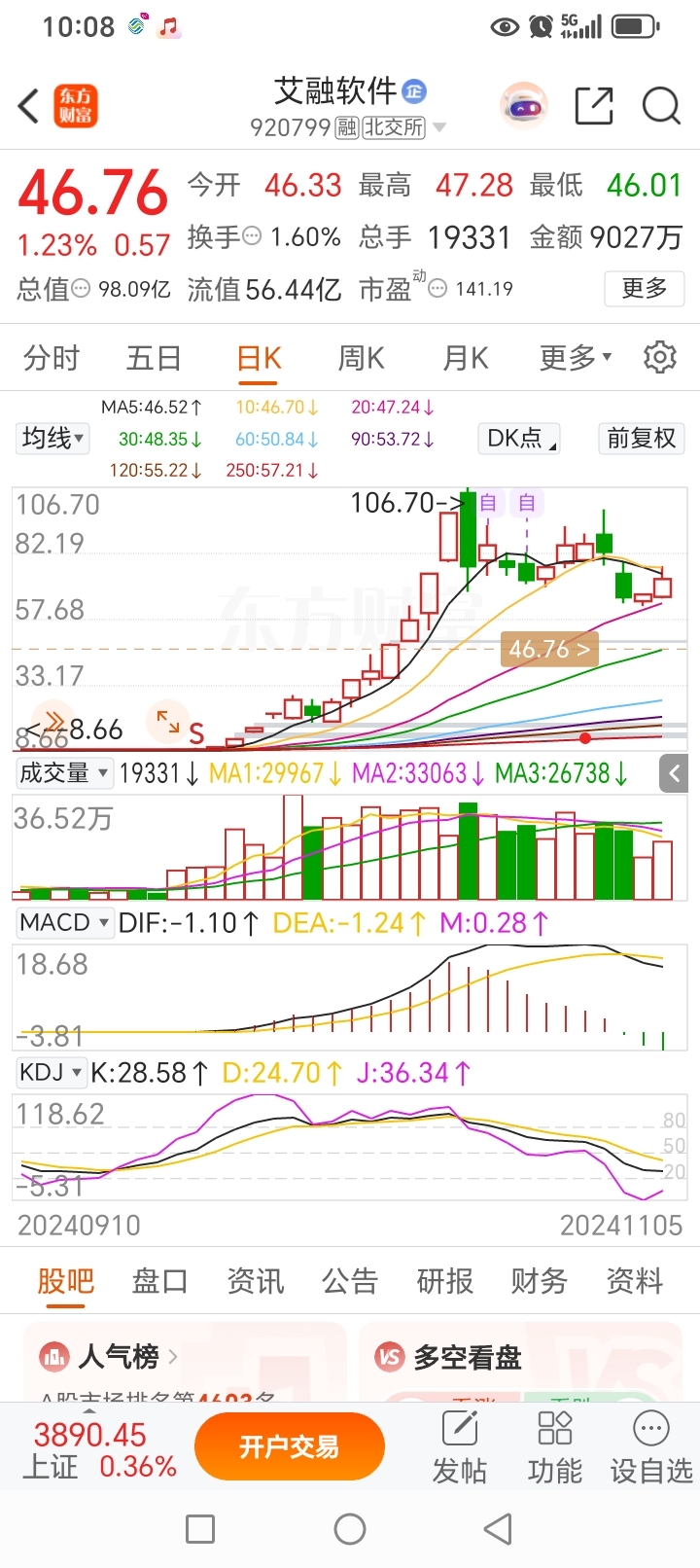This screenshot has height=1568, width=700.
Task: Open the search magnifier icon
Action: (x=661, y=106)
